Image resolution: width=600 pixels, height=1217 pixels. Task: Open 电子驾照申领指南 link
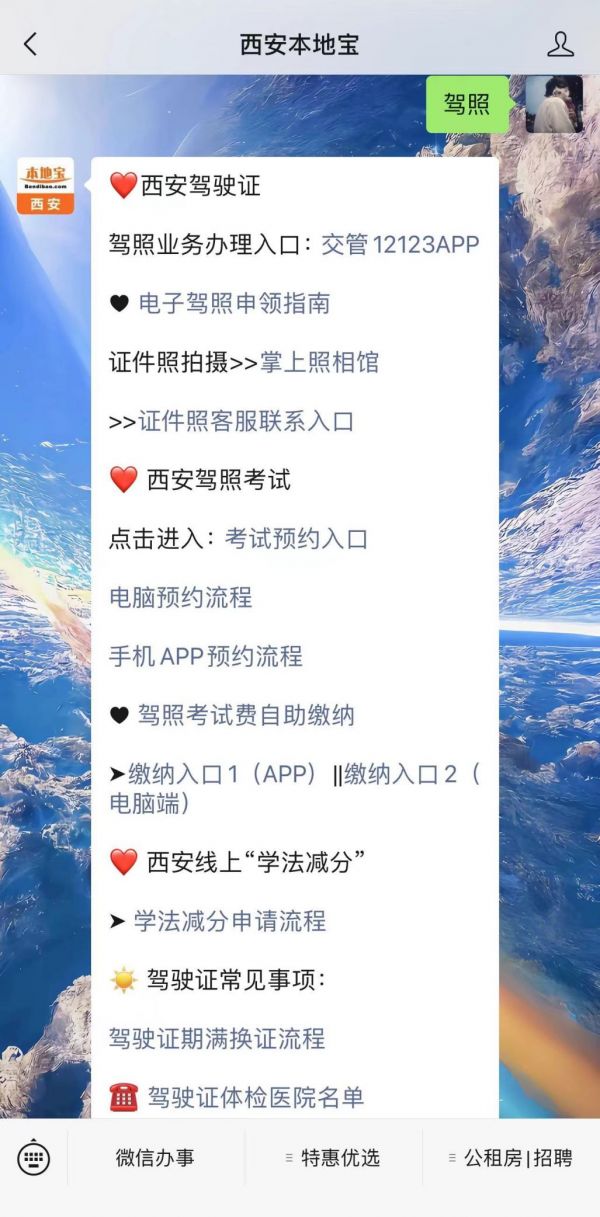tap(234, 304)
